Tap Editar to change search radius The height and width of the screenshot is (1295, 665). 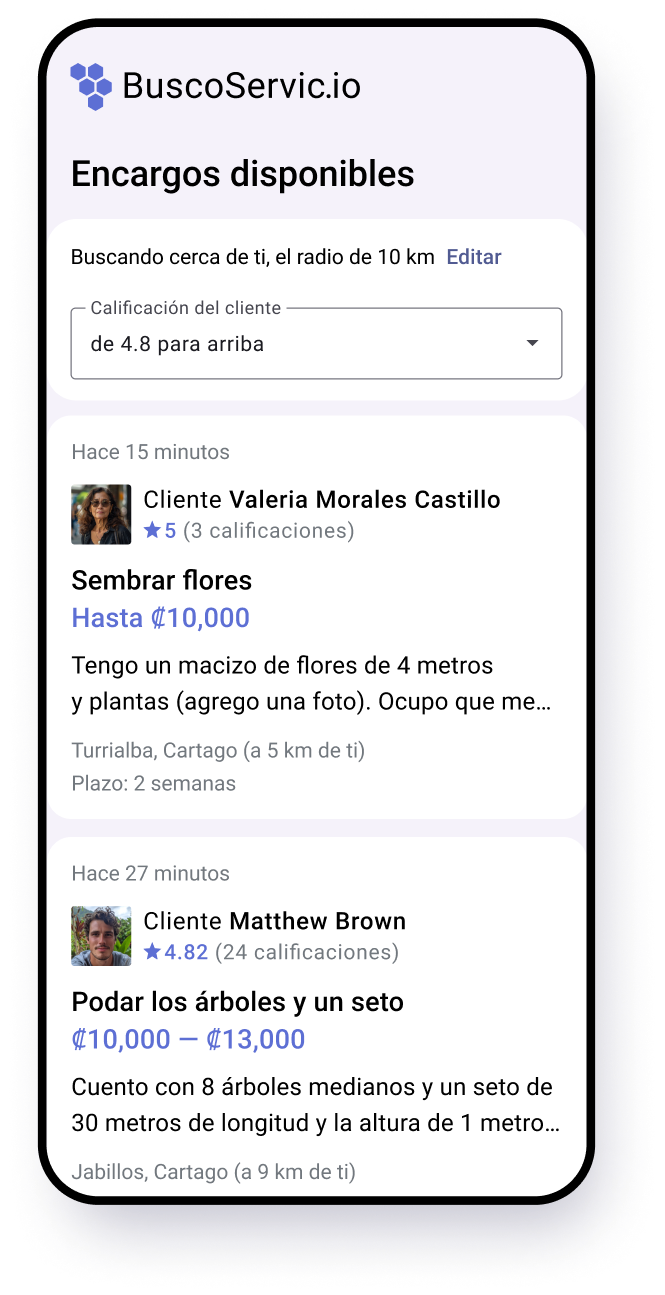[473, 257]
